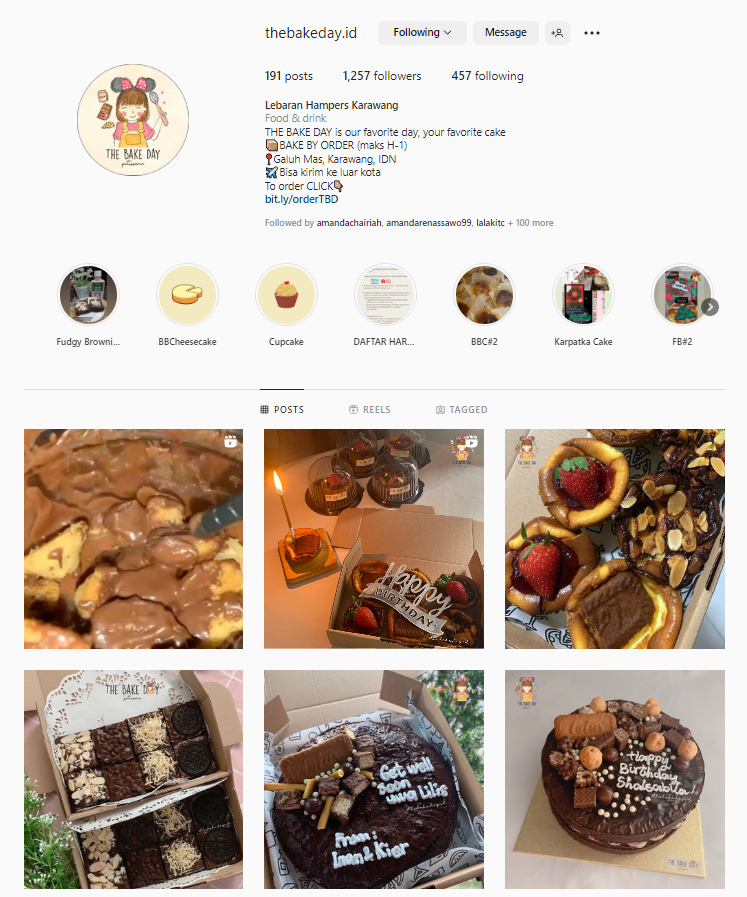Open the Cupcake story highlight
This screenshot has width=747, height=897.
click(286, 295)
